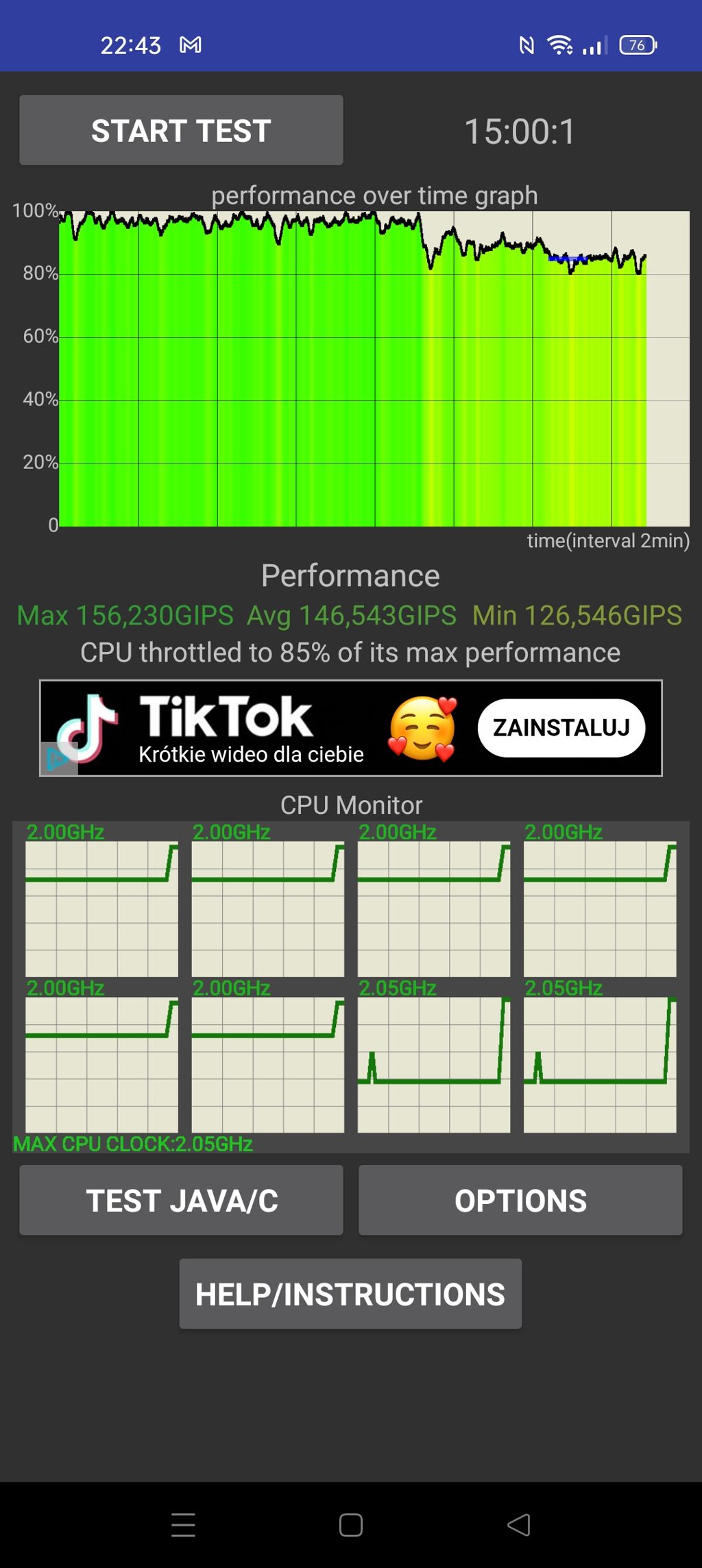Open the OPTIONS screen
Screen dimensions: 702x1568
pyautogui.click(x=520, y=1201)
